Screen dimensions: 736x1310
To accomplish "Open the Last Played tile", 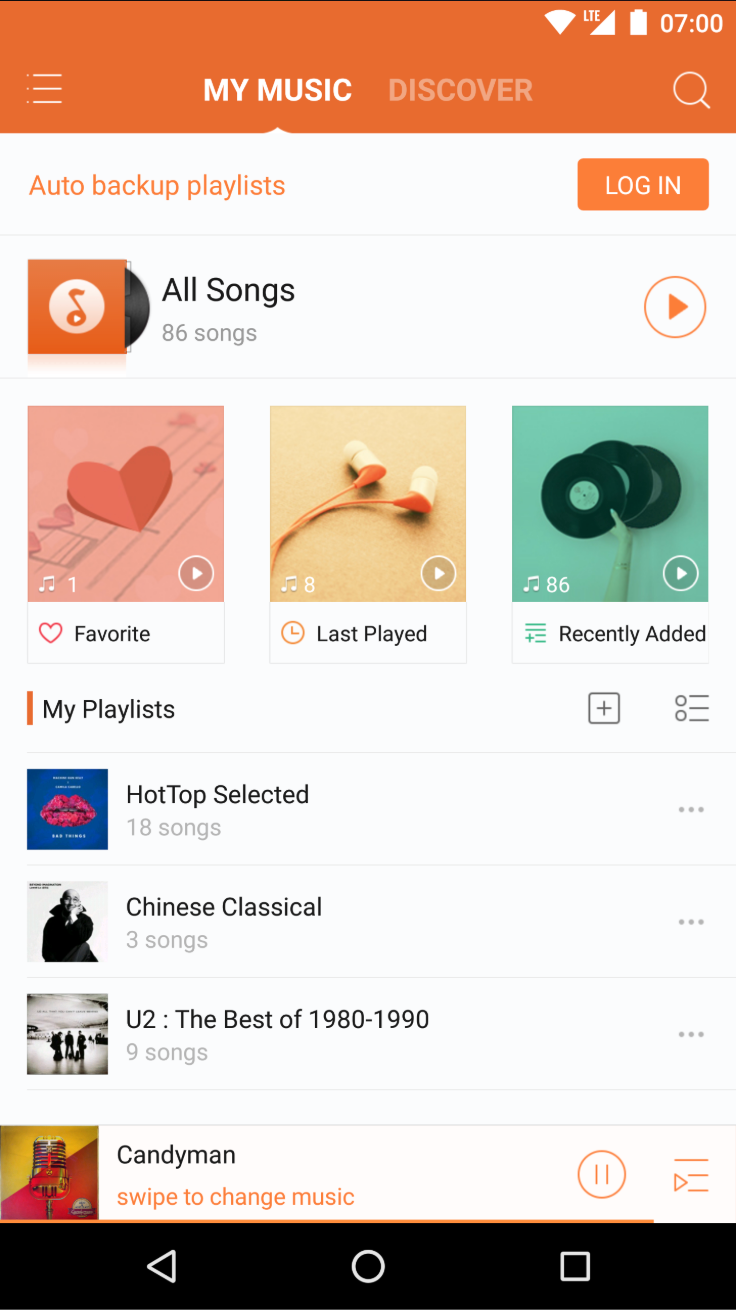I will pos(368,533).
